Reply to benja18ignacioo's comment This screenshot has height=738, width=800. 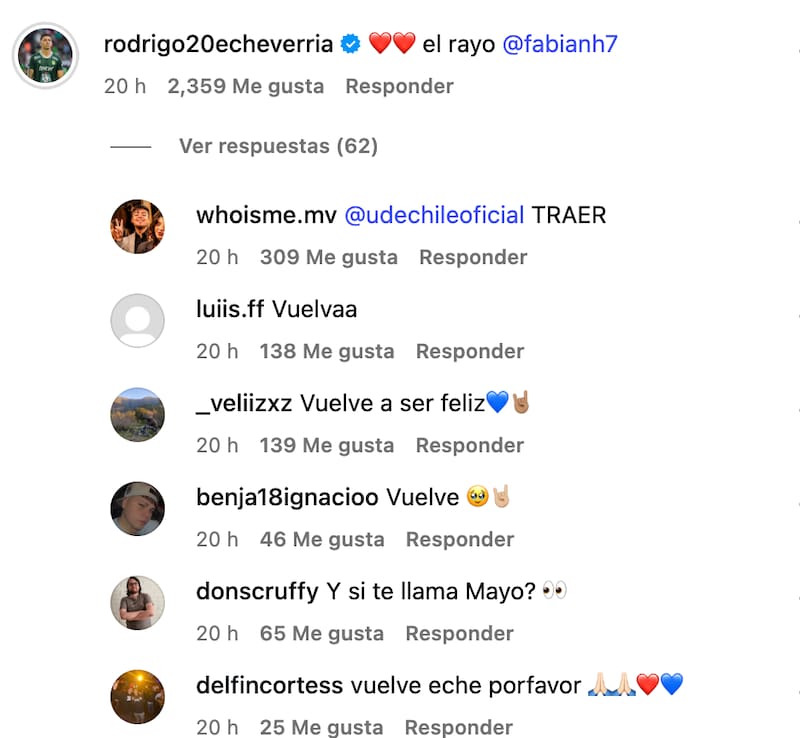coord(459,540)
